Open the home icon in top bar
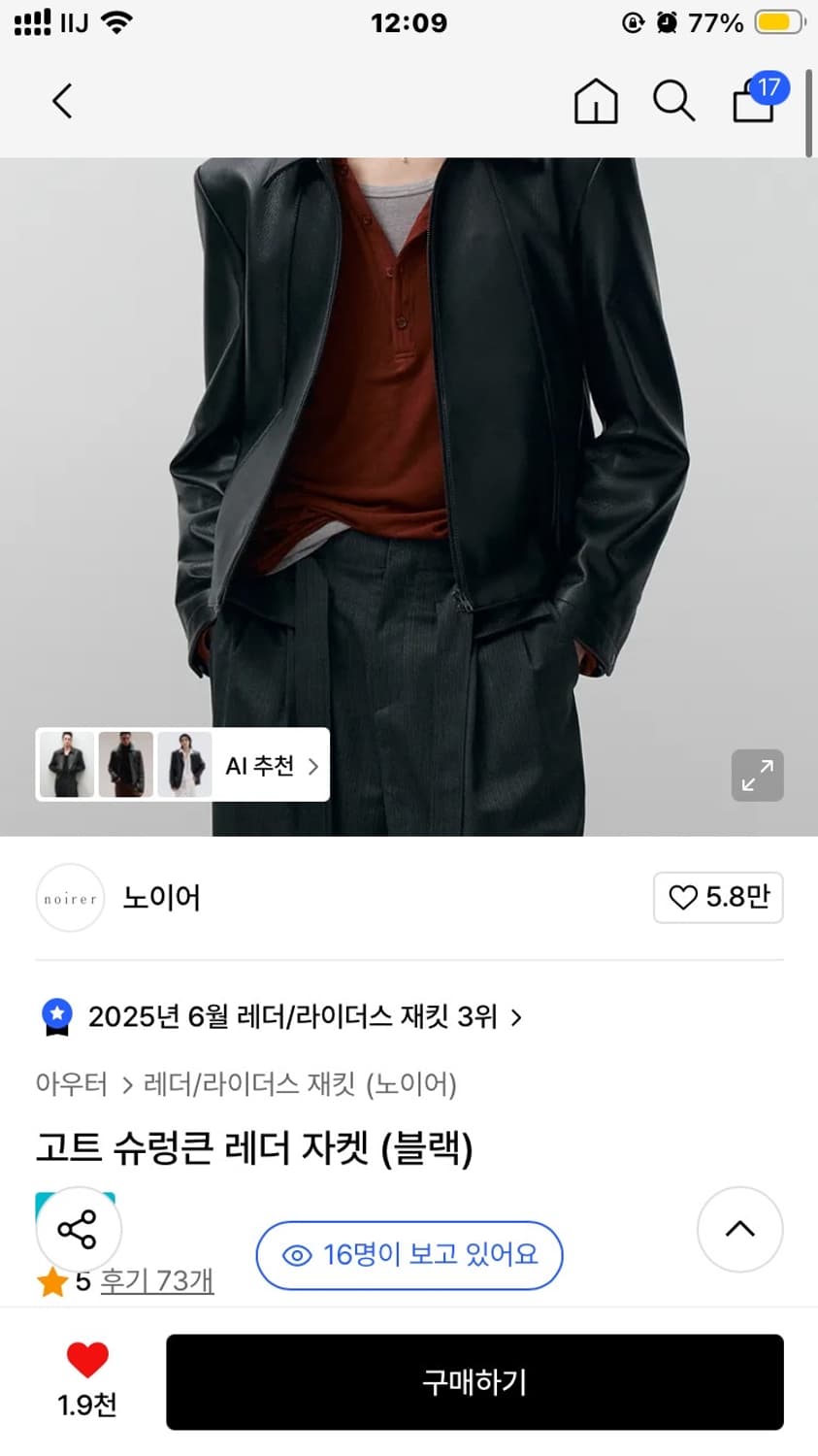 click(x=596, y=101)
